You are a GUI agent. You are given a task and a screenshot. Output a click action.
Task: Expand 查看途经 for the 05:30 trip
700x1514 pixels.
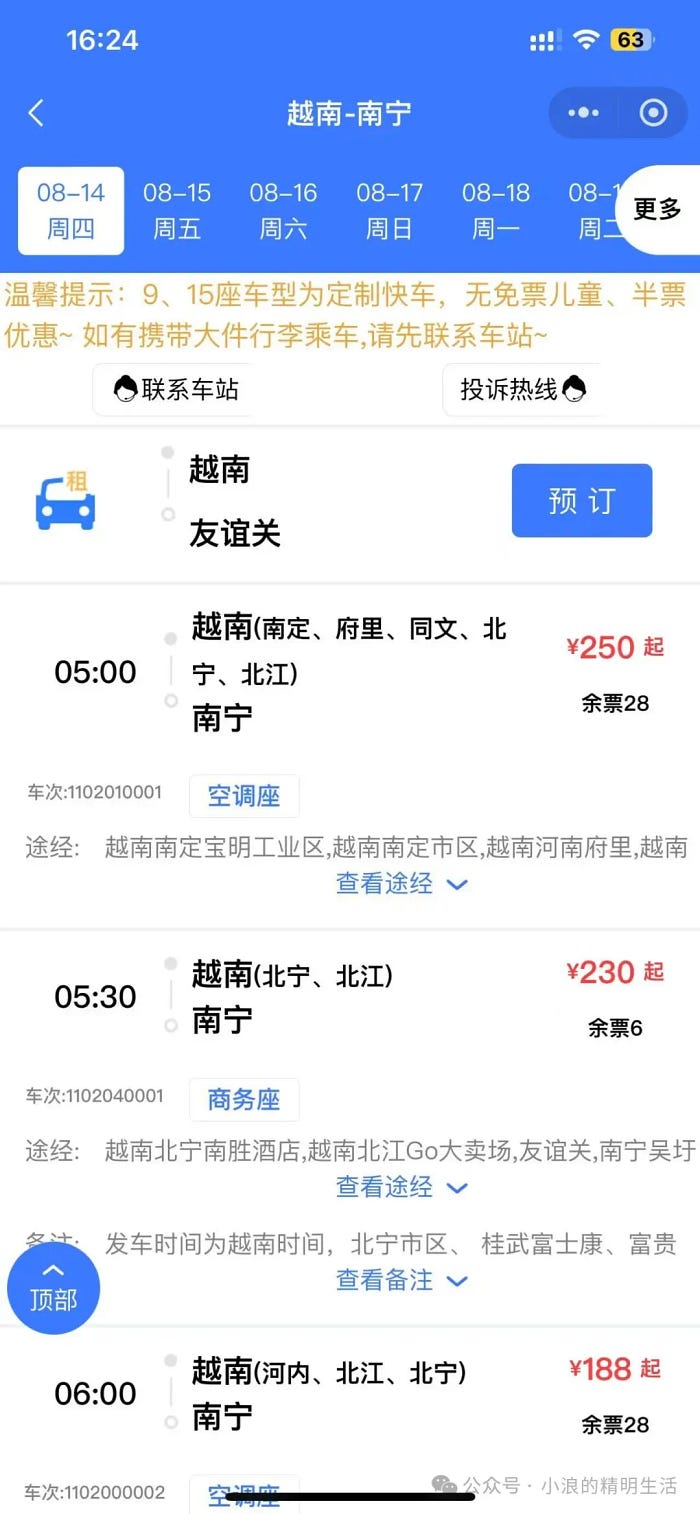coord(401,1187)
